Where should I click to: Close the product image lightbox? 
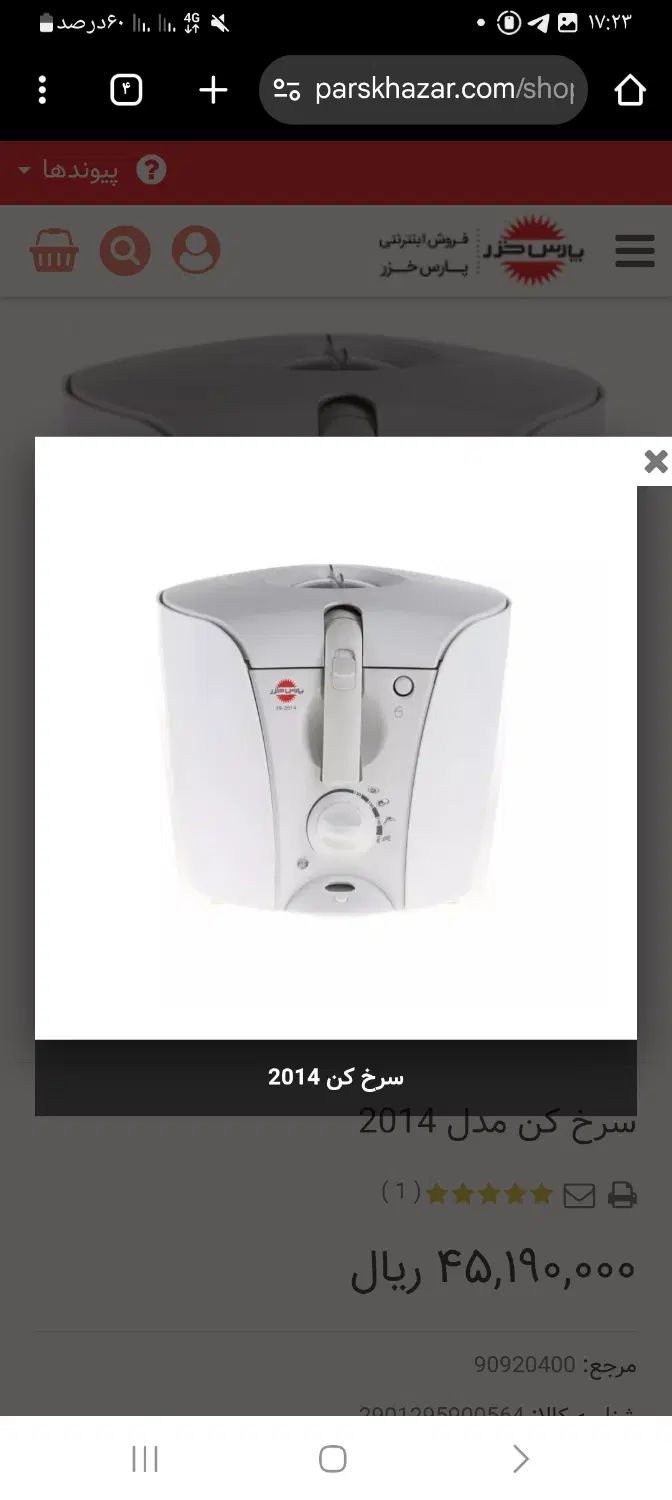[x=655, y=461]
